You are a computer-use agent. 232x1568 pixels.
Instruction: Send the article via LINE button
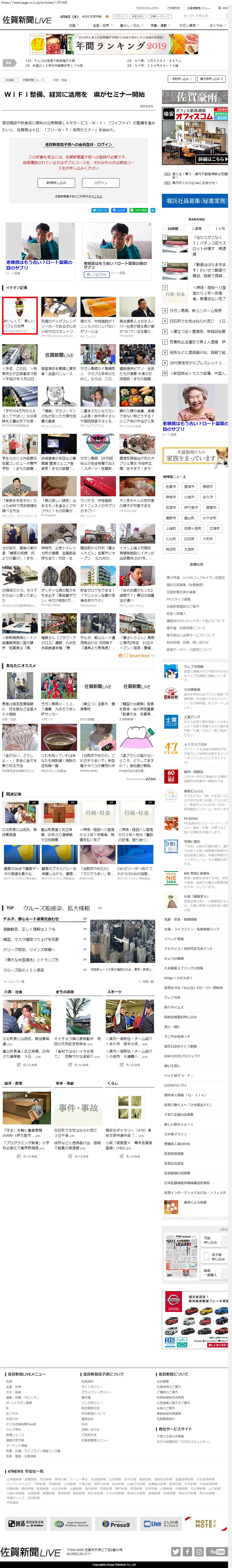[139, 210]
